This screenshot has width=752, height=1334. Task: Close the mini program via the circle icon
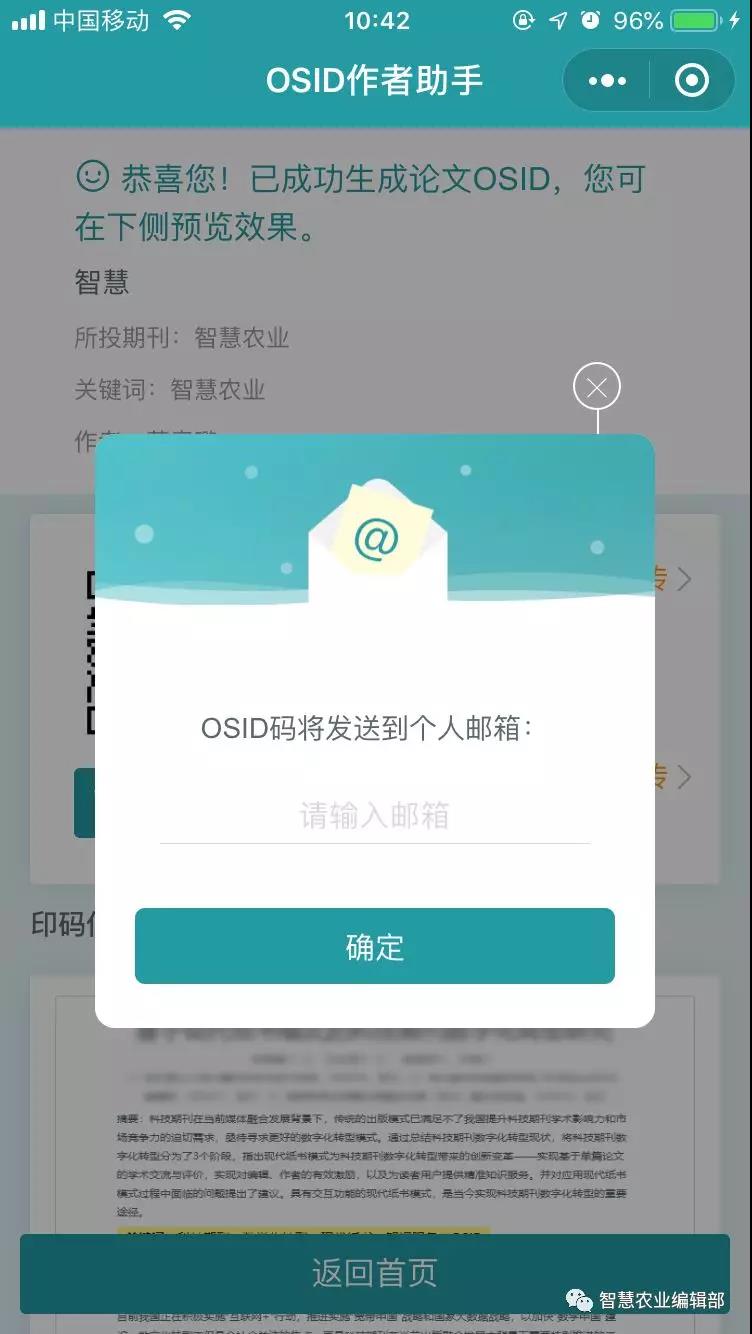(x=691, y=80)
